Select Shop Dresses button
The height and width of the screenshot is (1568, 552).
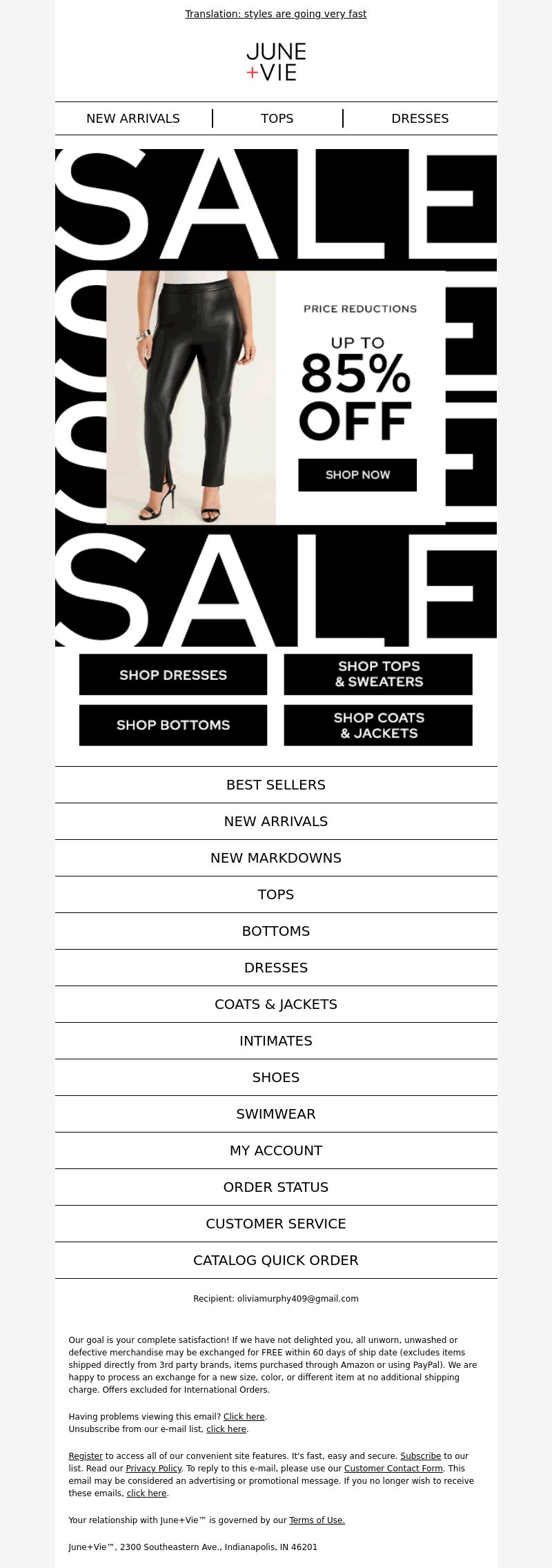point(173,675)
